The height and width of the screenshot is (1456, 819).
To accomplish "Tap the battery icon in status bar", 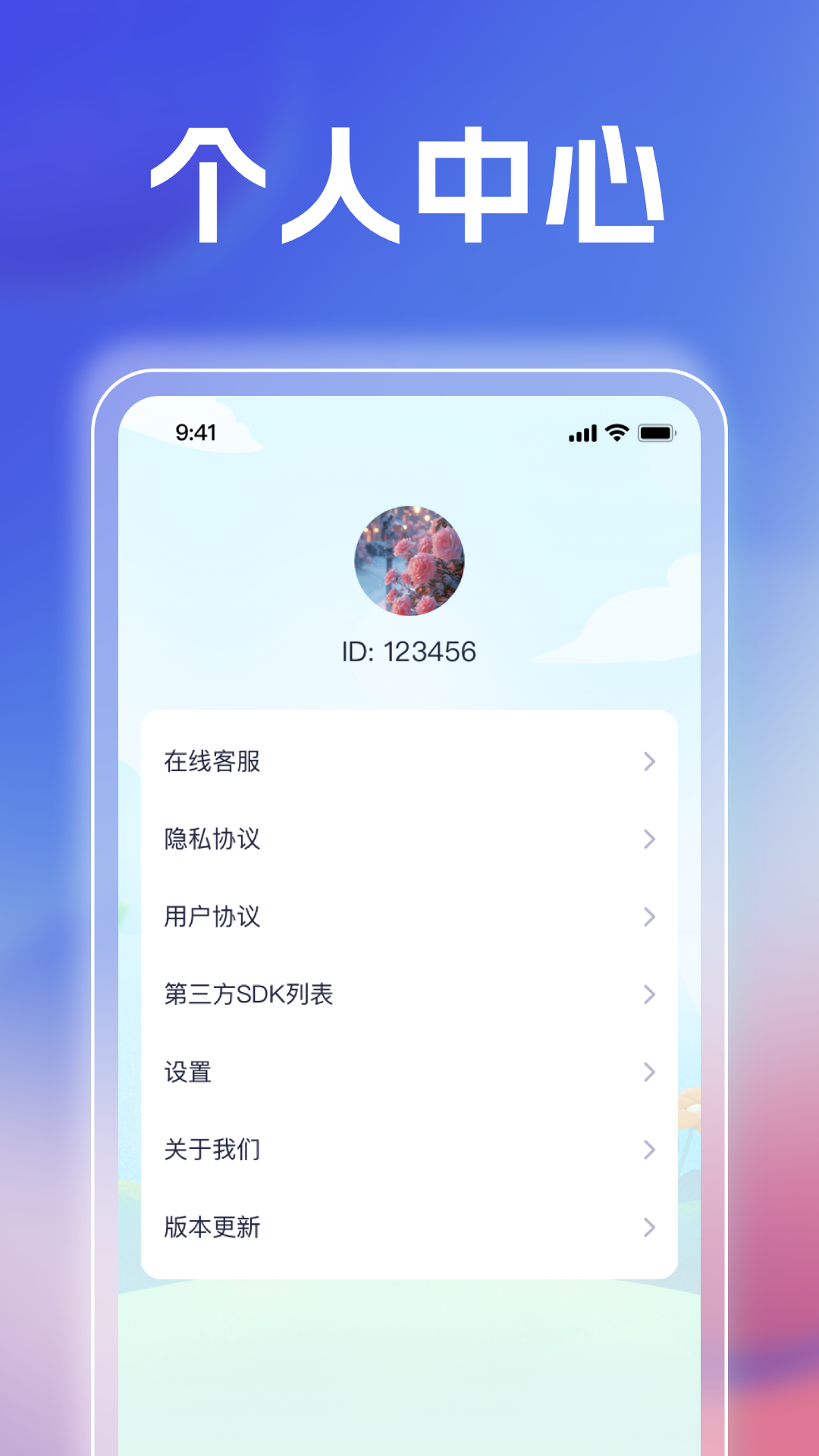I will pos(657,433).
